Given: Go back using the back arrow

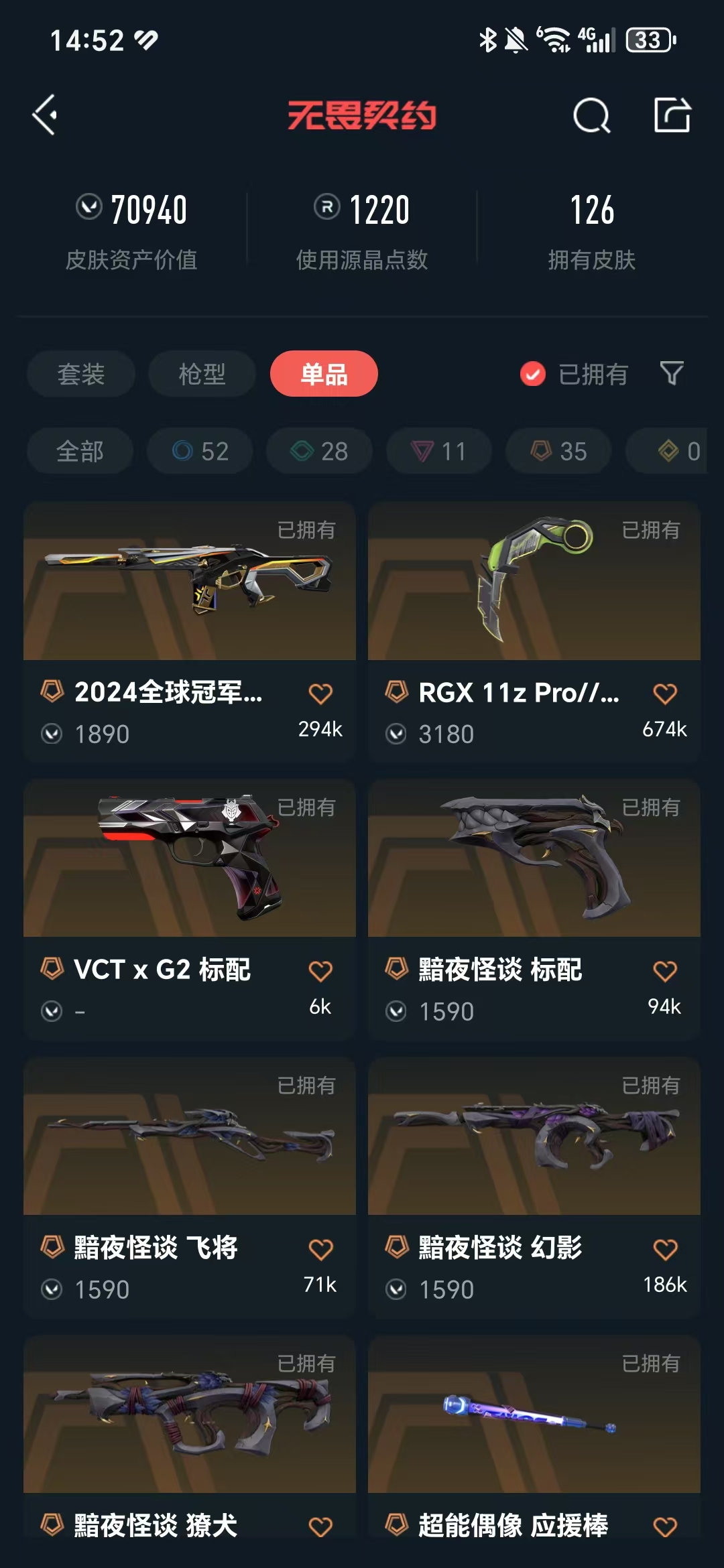Looking at the screenshot, I should pyautogui.click(x=45, y=115).
